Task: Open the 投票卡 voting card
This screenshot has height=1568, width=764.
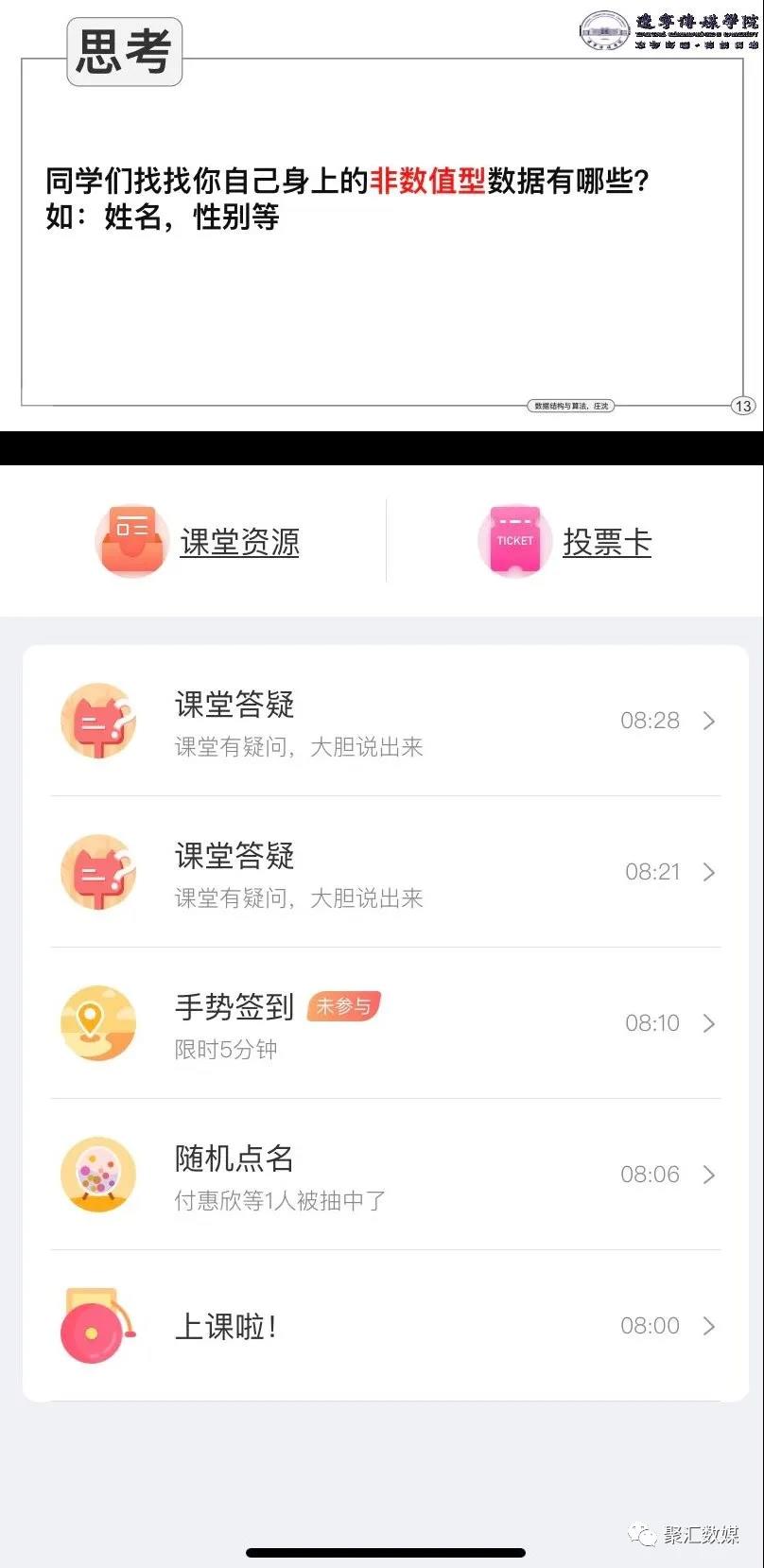Action: click(x=566, y=542)
